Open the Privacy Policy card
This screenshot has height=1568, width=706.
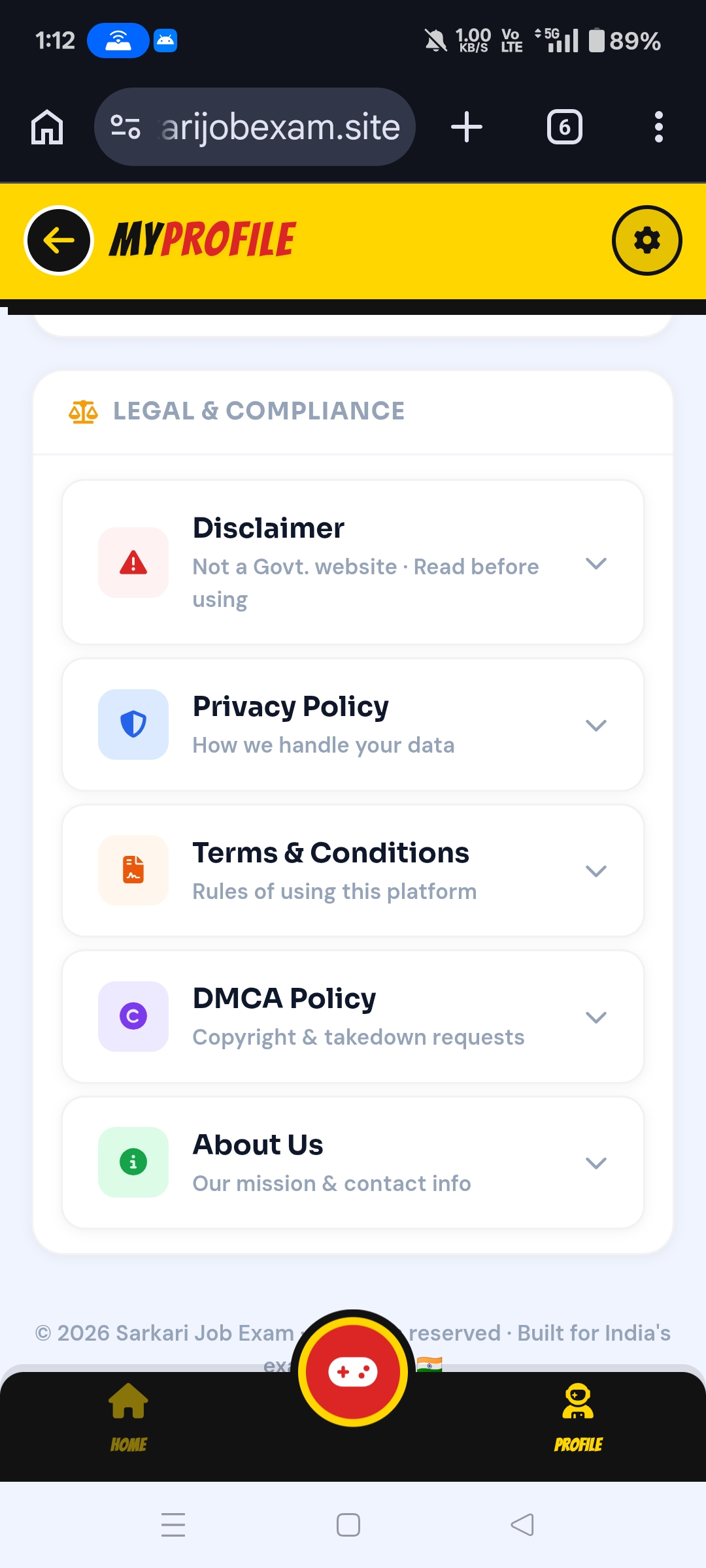[x=353, y=724]
